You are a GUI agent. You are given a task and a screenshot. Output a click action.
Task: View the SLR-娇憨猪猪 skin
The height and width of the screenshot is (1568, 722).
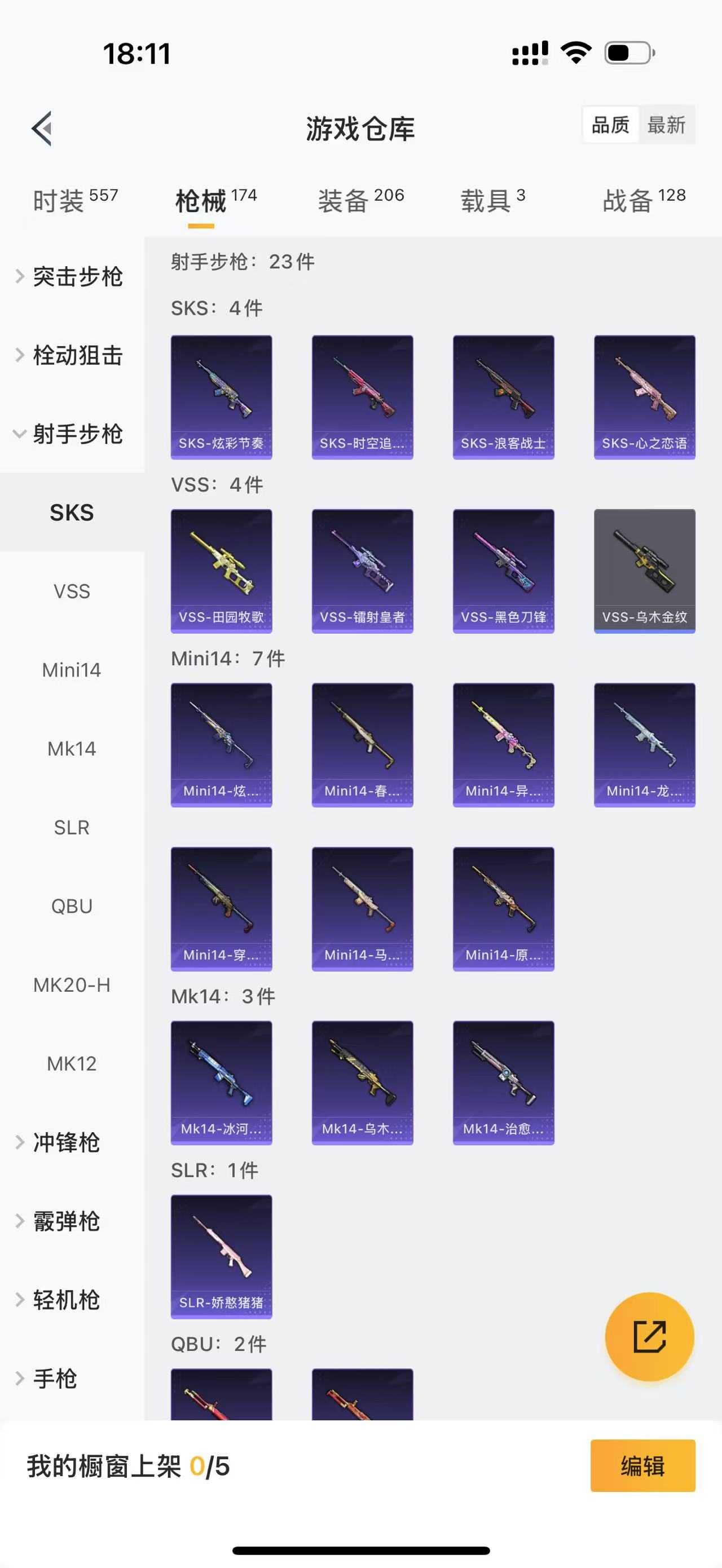[221, 1256]
